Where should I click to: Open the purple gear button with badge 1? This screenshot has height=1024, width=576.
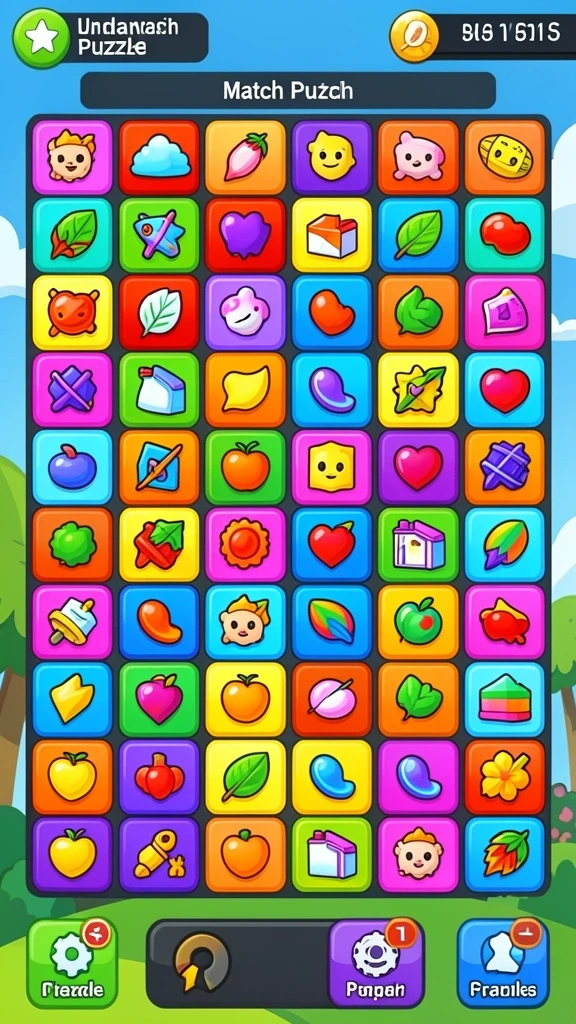click(376, 963)
